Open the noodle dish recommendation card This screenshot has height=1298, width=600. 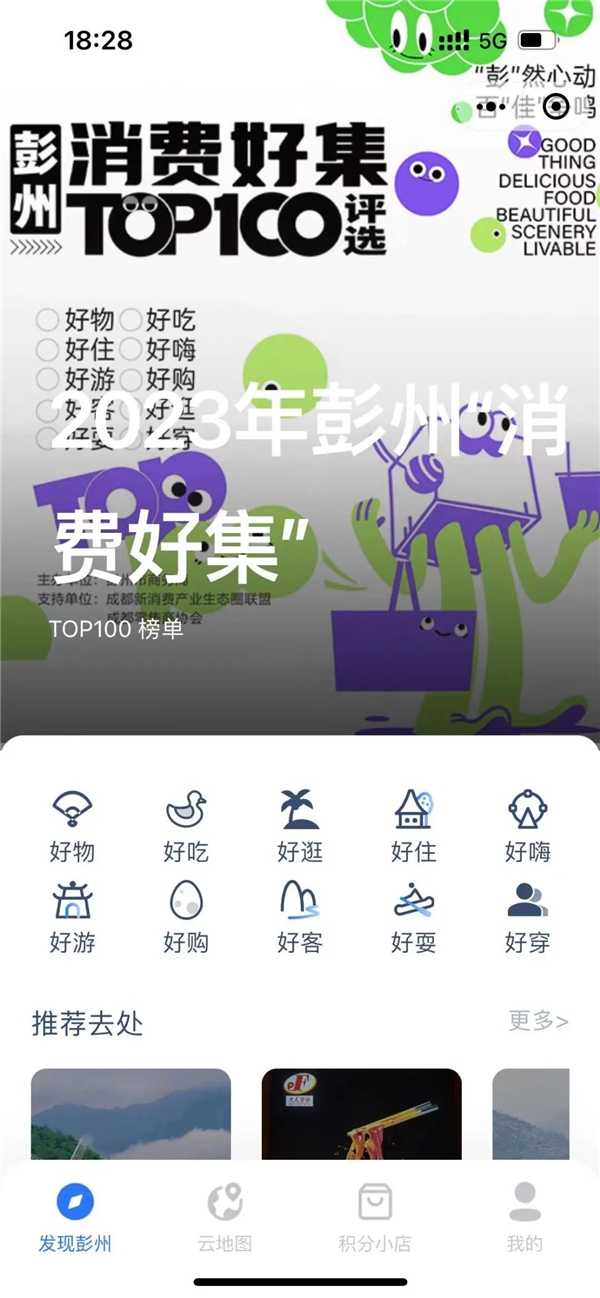pos(361,1113)
